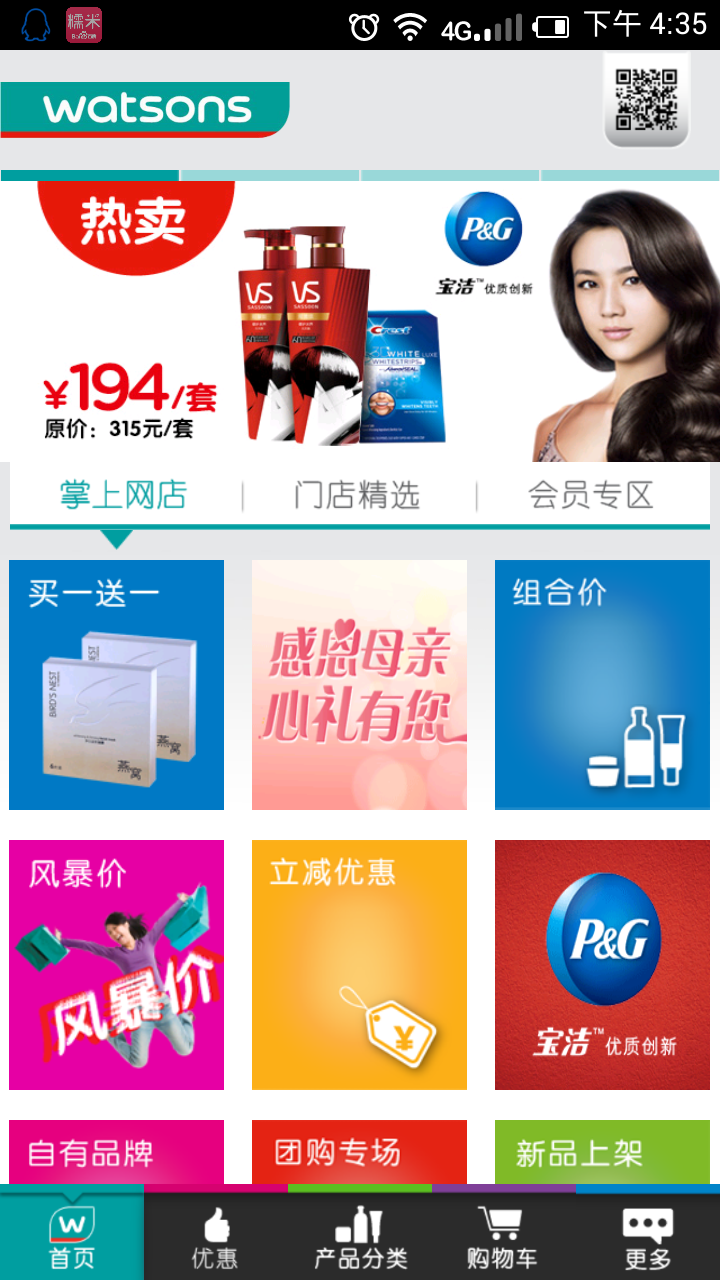
Task: Open the 更多 tab
Action: click(647, 1237)
